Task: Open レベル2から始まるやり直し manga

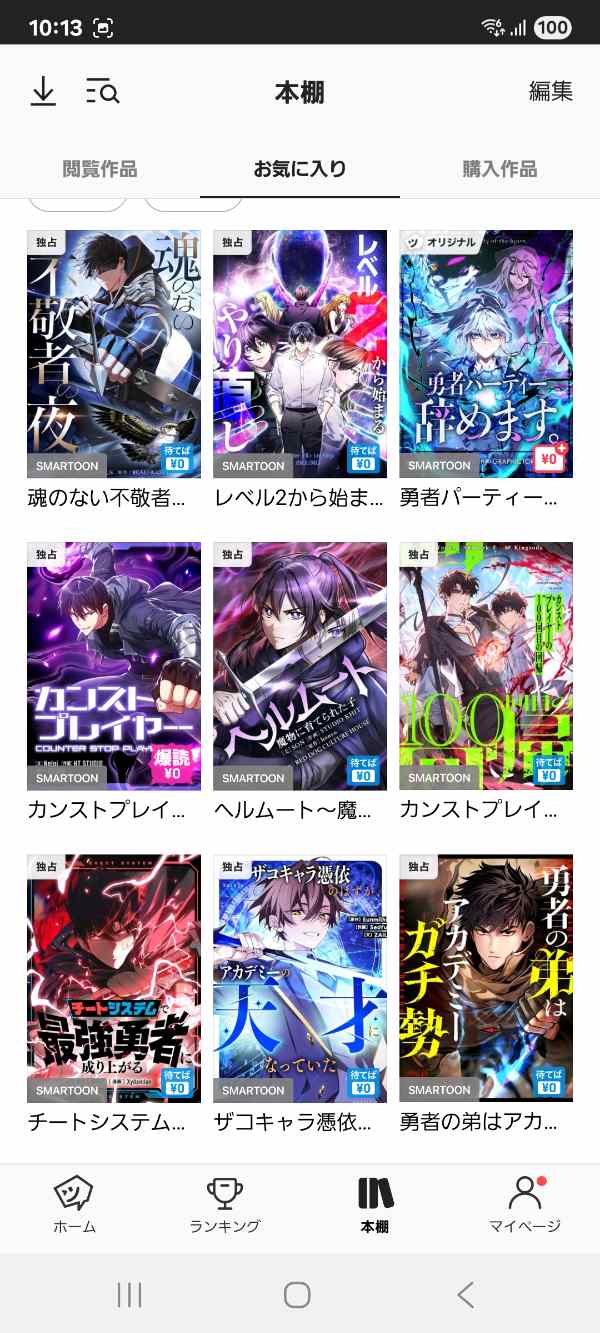Action: pyautogui.click(x=299, y=353)
